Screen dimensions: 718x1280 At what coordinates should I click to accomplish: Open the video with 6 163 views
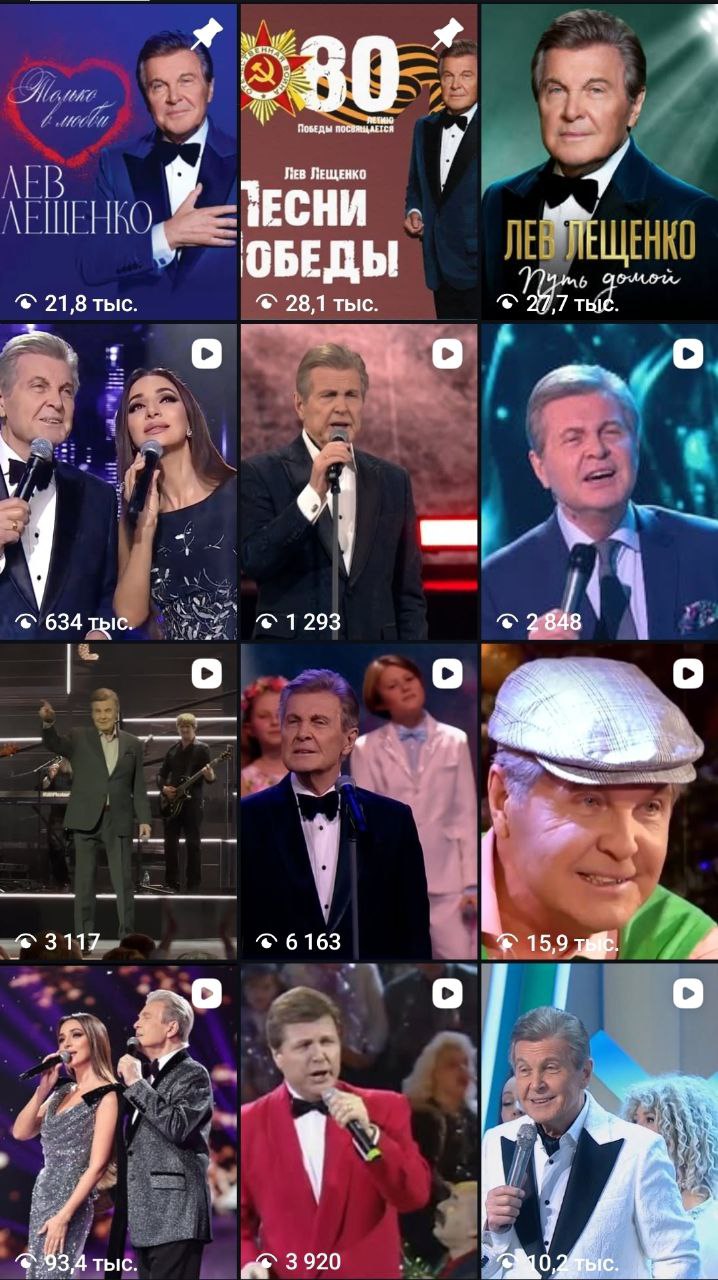click(359, 801)
